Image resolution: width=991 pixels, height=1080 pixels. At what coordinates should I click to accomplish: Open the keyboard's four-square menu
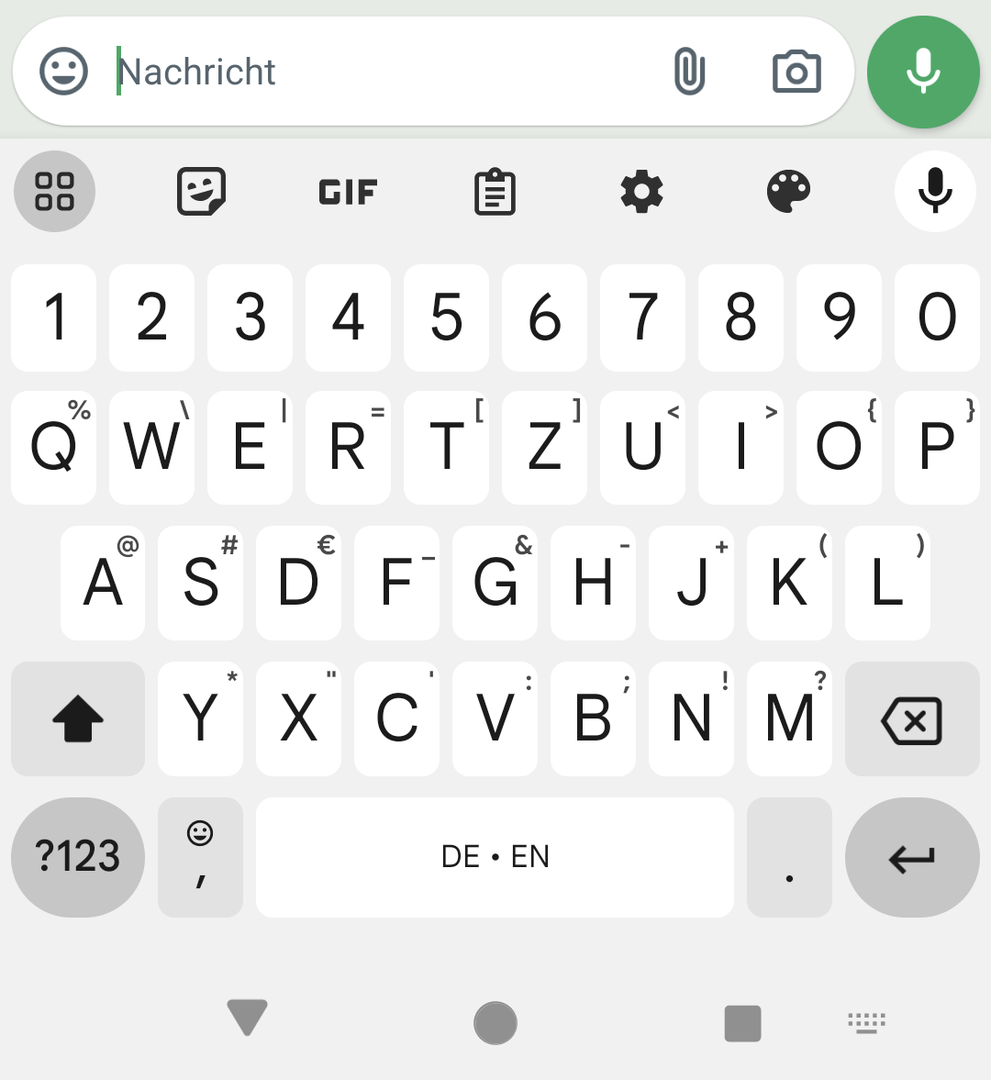pos(54,191)
